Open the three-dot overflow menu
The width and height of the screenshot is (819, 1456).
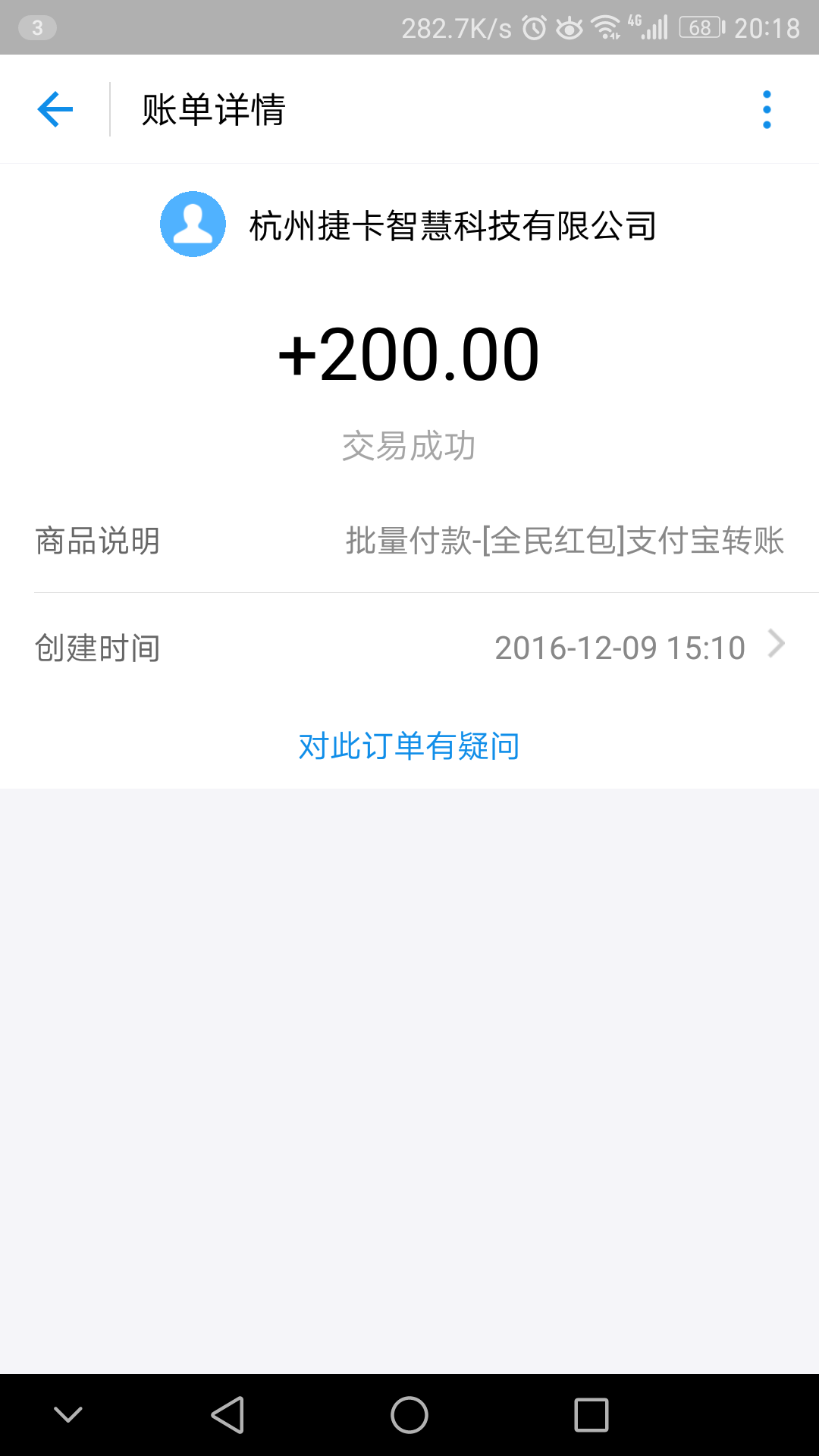767,110
